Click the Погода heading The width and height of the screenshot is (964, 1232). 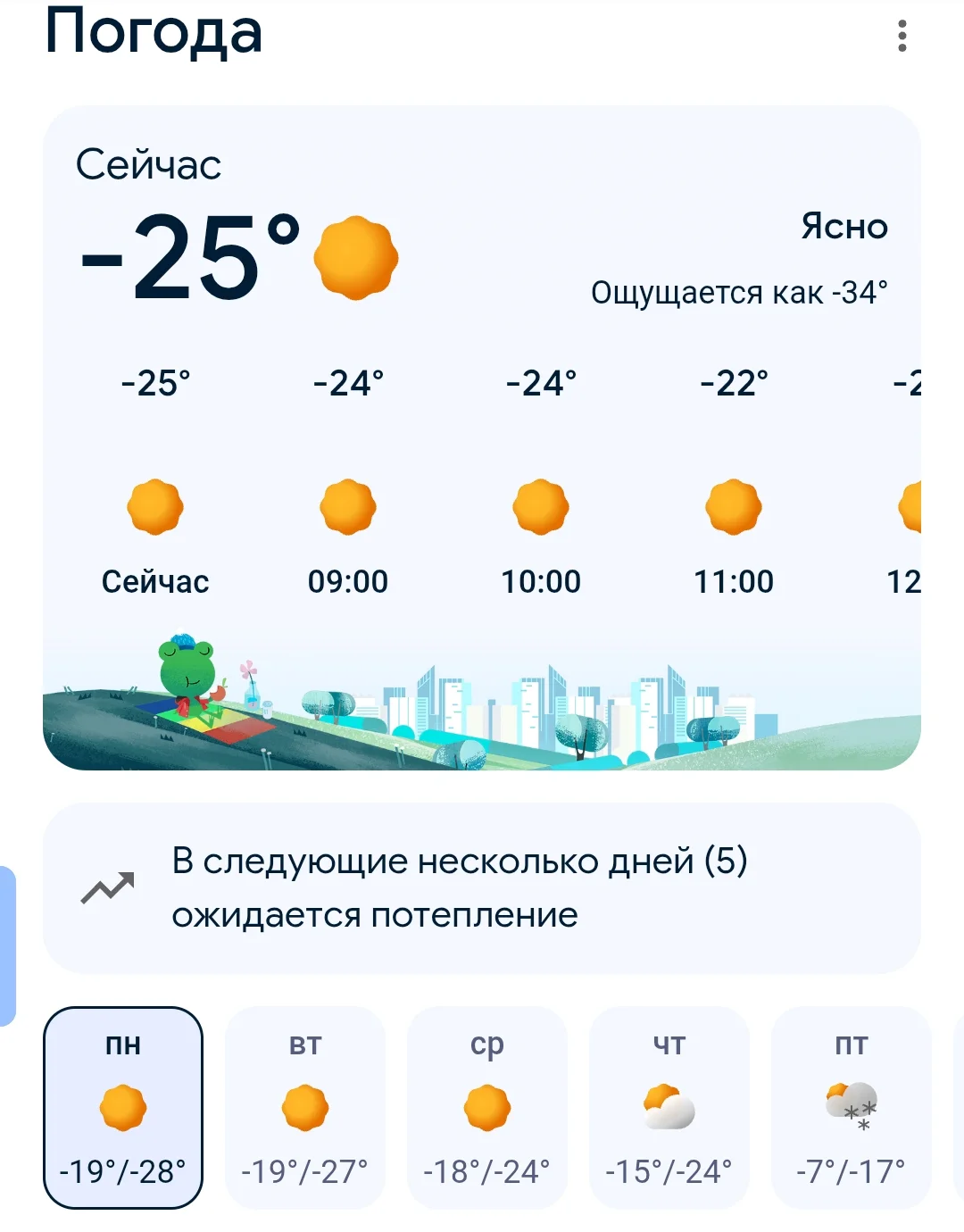point(152,36)
